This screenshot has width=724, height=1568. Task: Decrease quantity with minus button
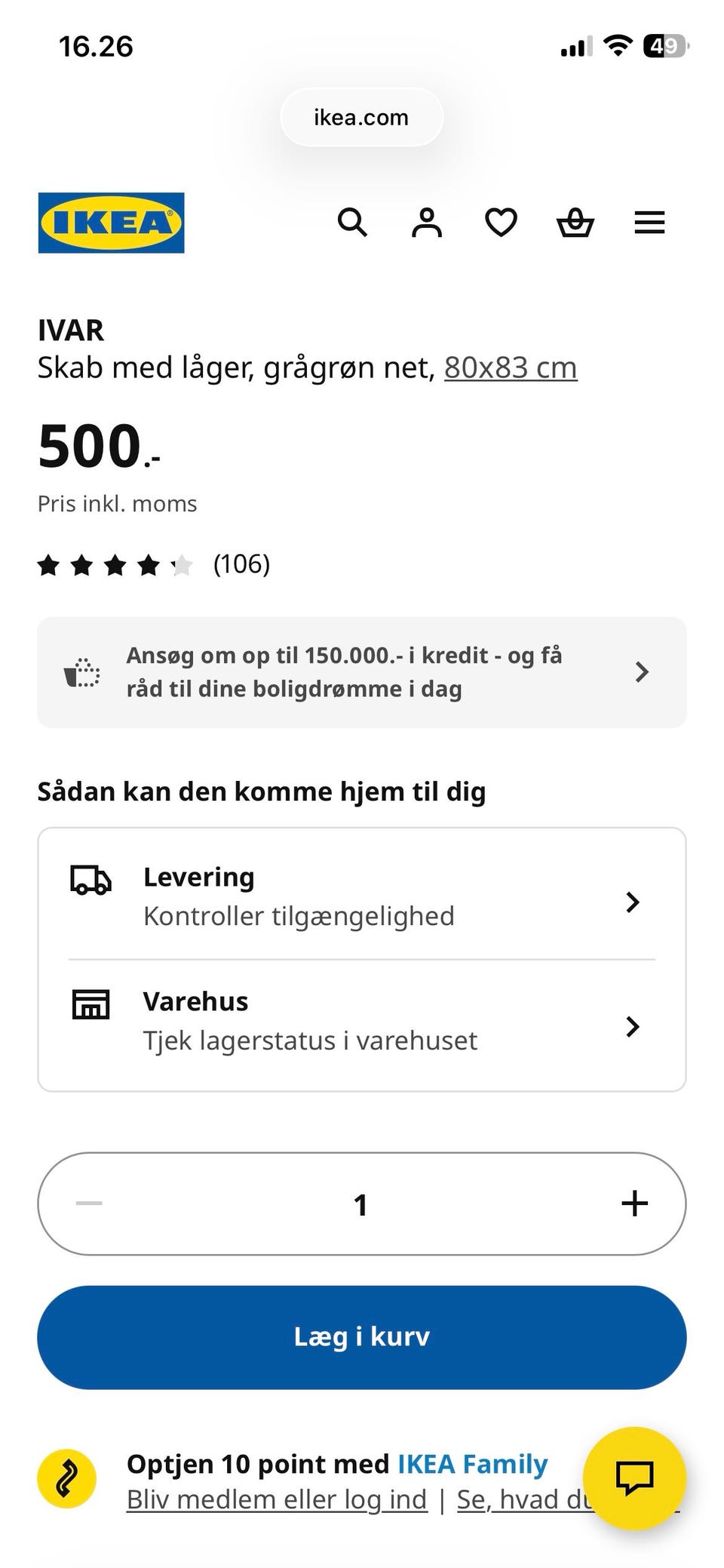point(89,1204)
